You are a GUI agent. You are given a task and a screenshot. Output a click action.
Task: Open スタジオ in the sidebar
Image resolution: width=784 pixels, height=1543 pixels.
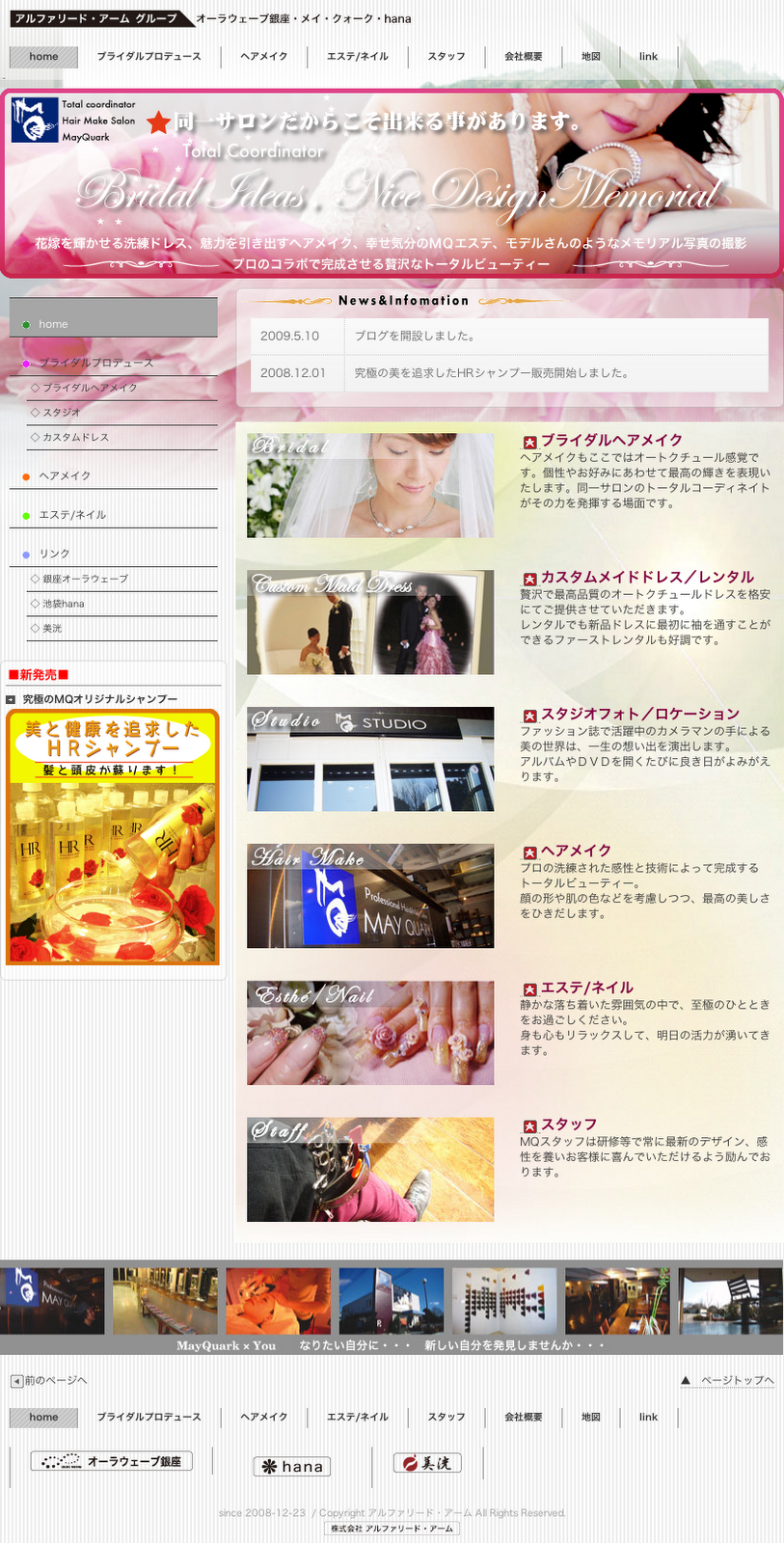pos(62,413)
